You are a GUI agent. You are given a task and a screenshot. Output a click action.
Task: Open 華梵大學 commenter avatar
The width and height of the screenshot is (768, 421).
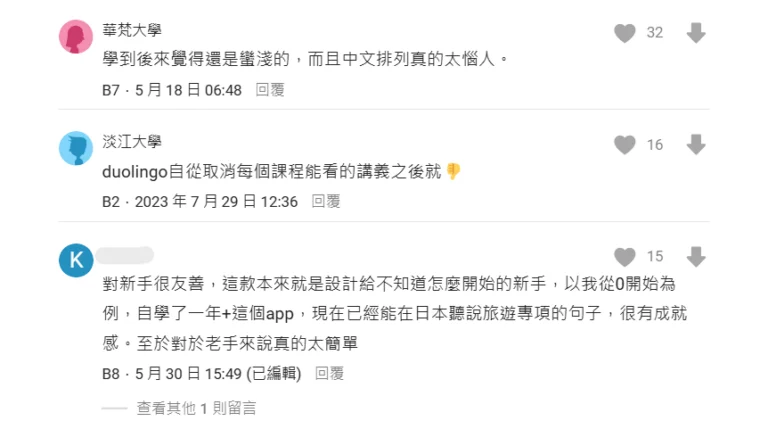coord(76,37)
